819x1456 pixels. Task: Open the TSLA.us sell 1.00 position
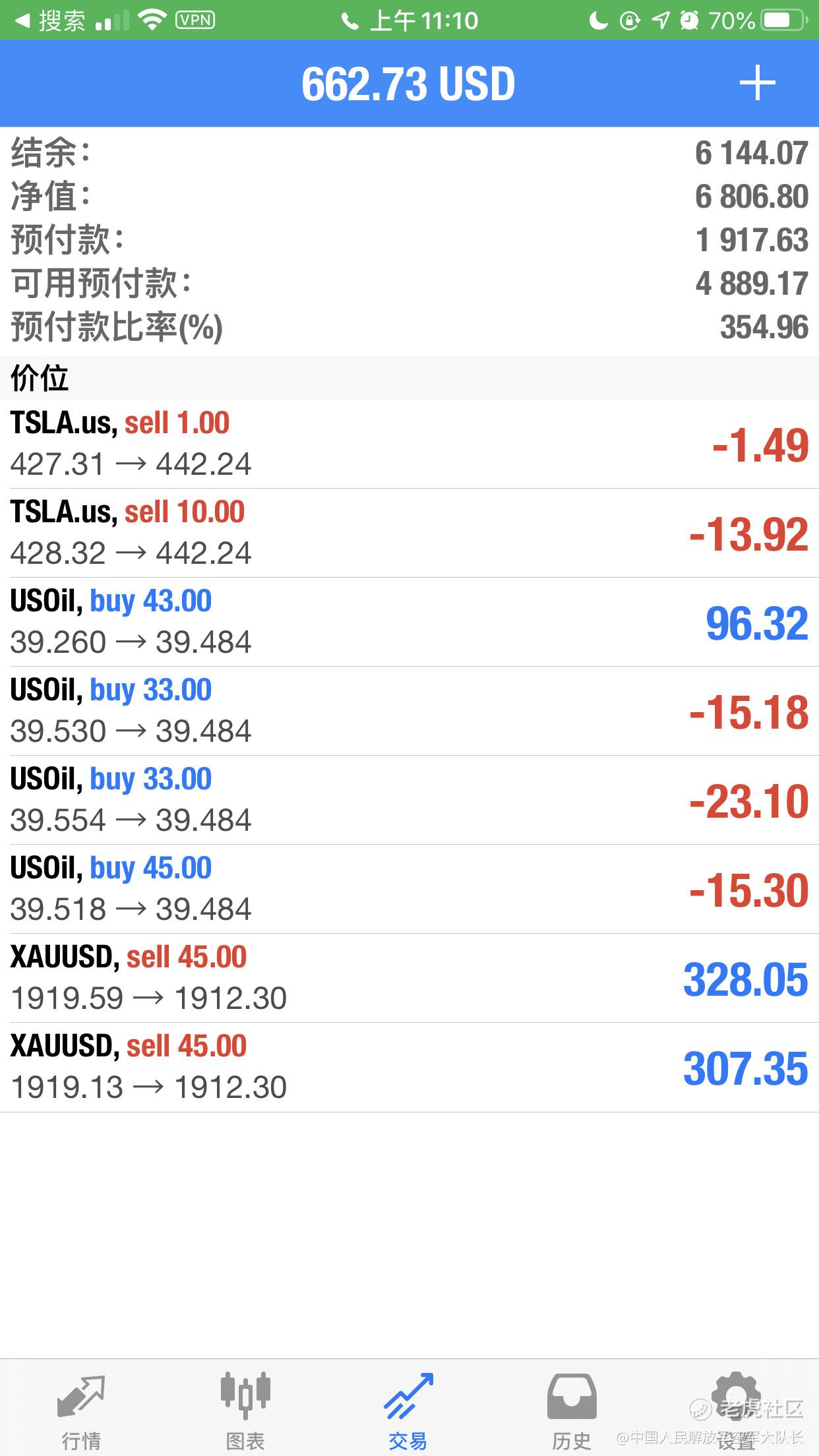[x=409, y=444]
